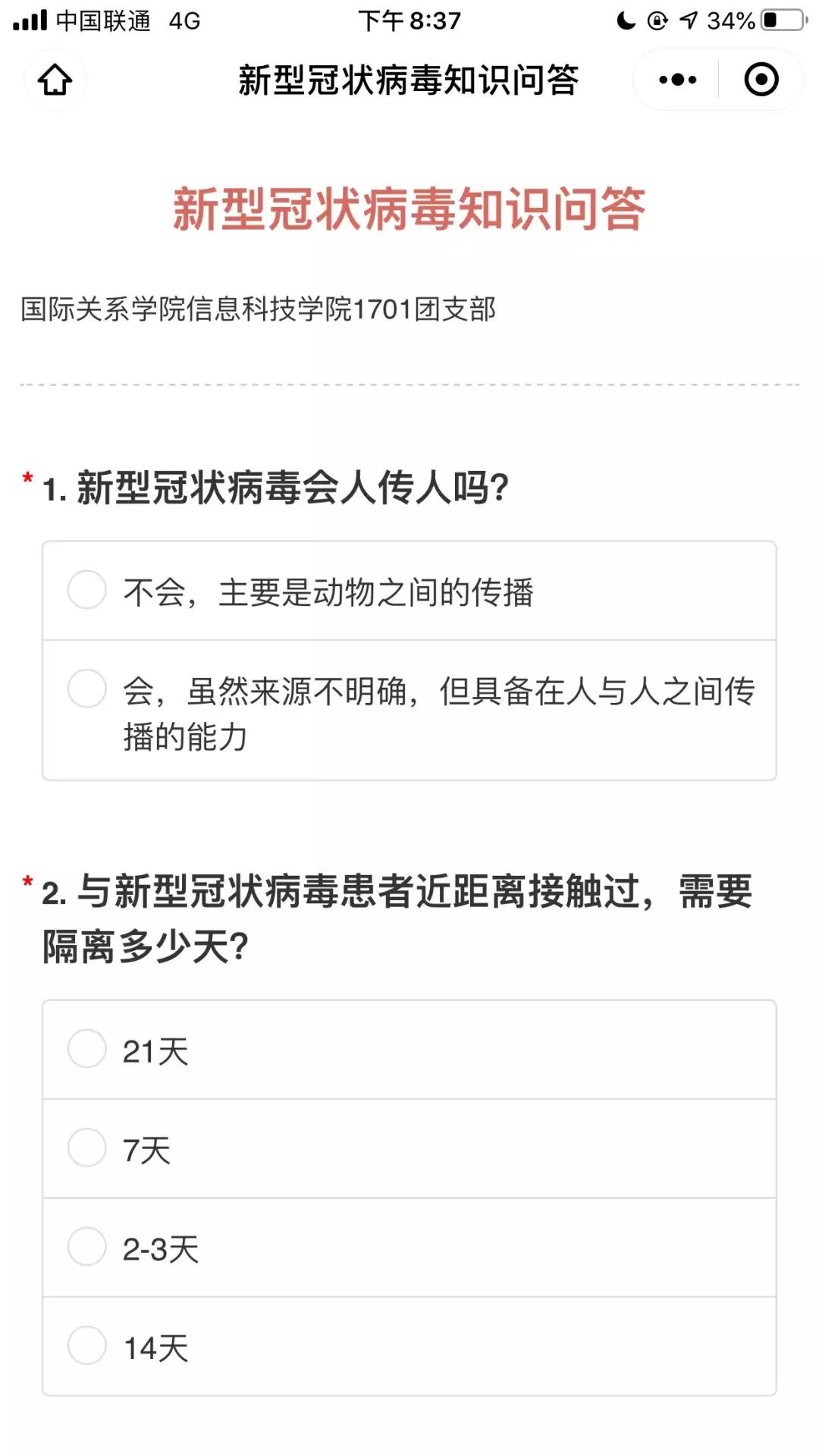
Task: Select answer 不会，主要是动物之间的传播
Action: click(x=87, y=590)
